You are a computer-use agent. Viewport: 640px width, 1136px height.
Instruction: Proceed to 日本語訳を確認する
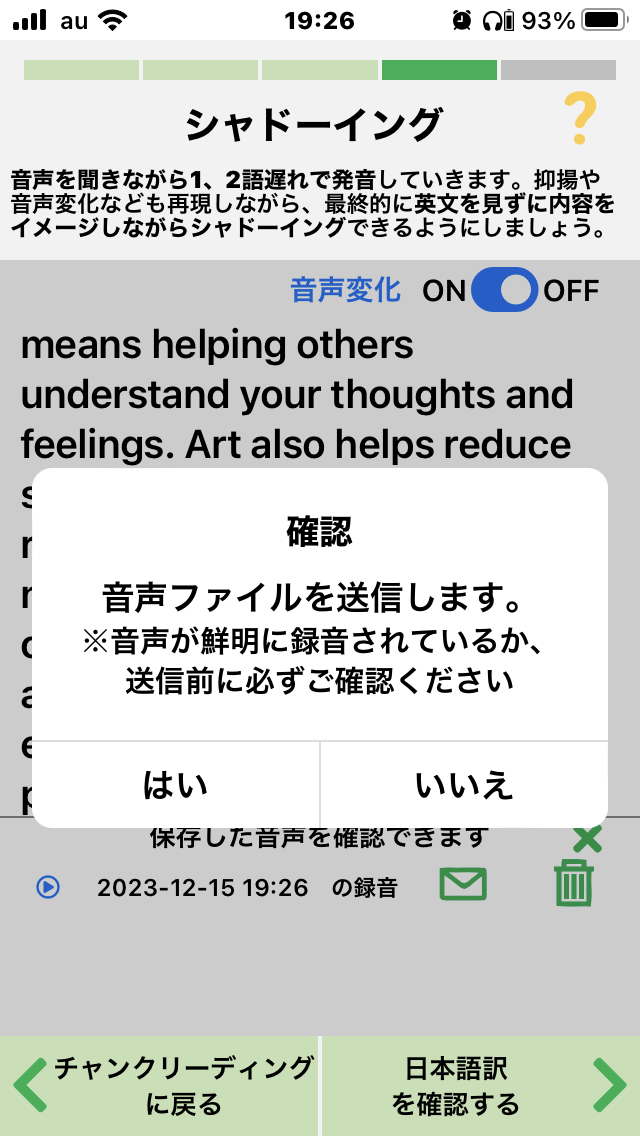click(481, 1086)
